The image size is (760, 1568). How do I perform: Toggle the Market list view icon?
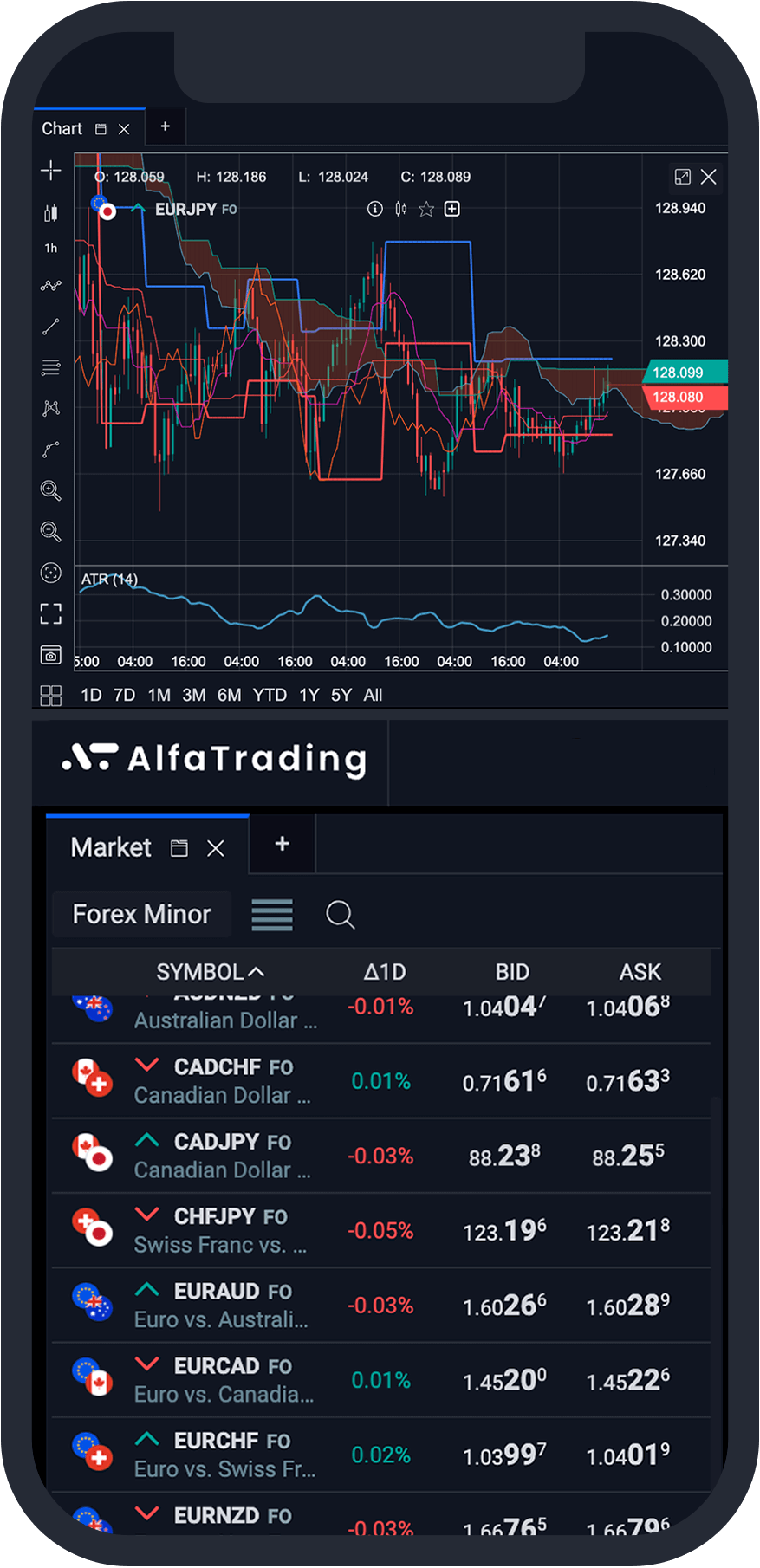pyautogui.click(x=271, y=915)
